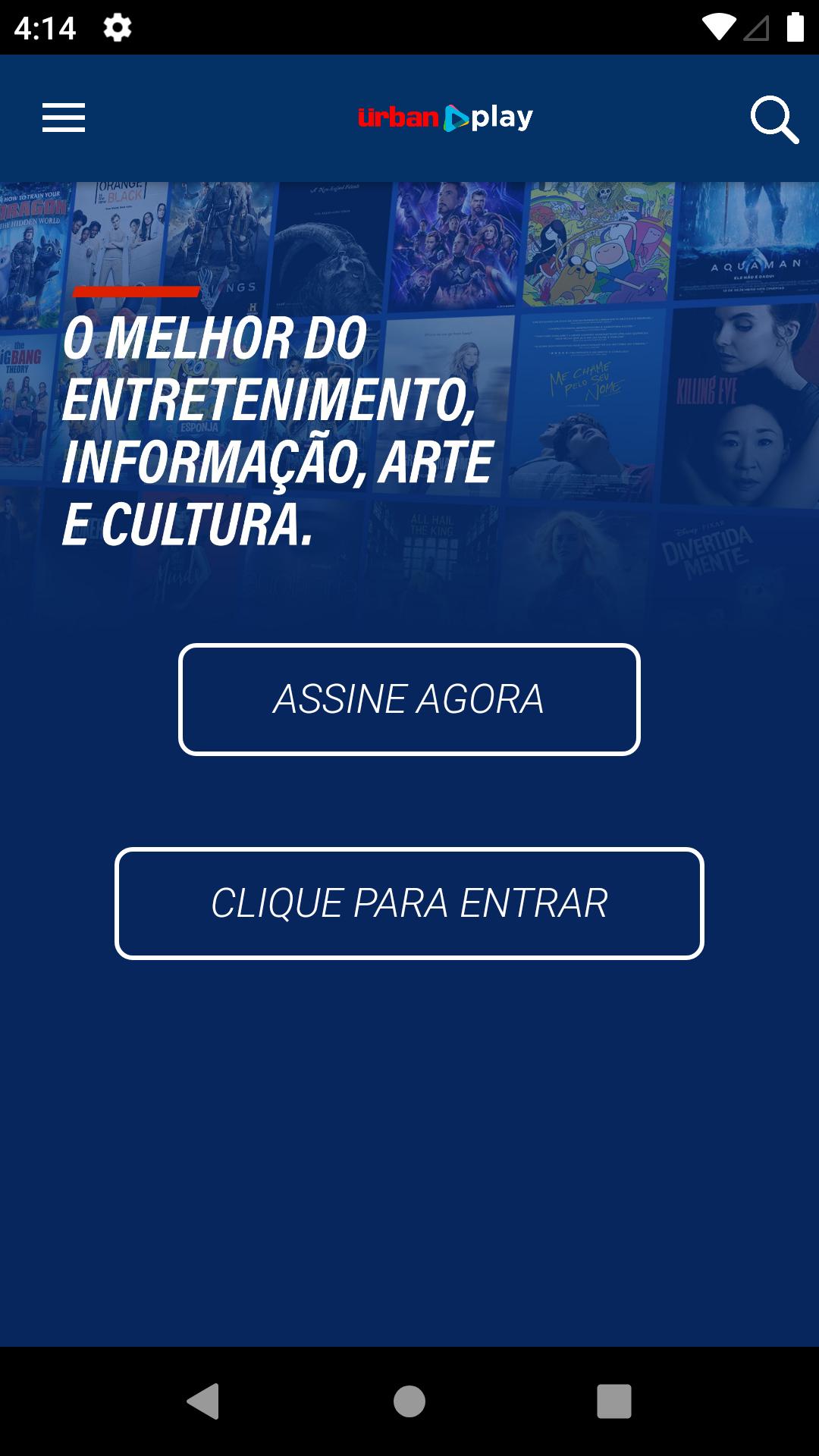Screen dimensions: 819x1456
Task: Tap the ASSINE AGORA button
Action: point(409,699)
